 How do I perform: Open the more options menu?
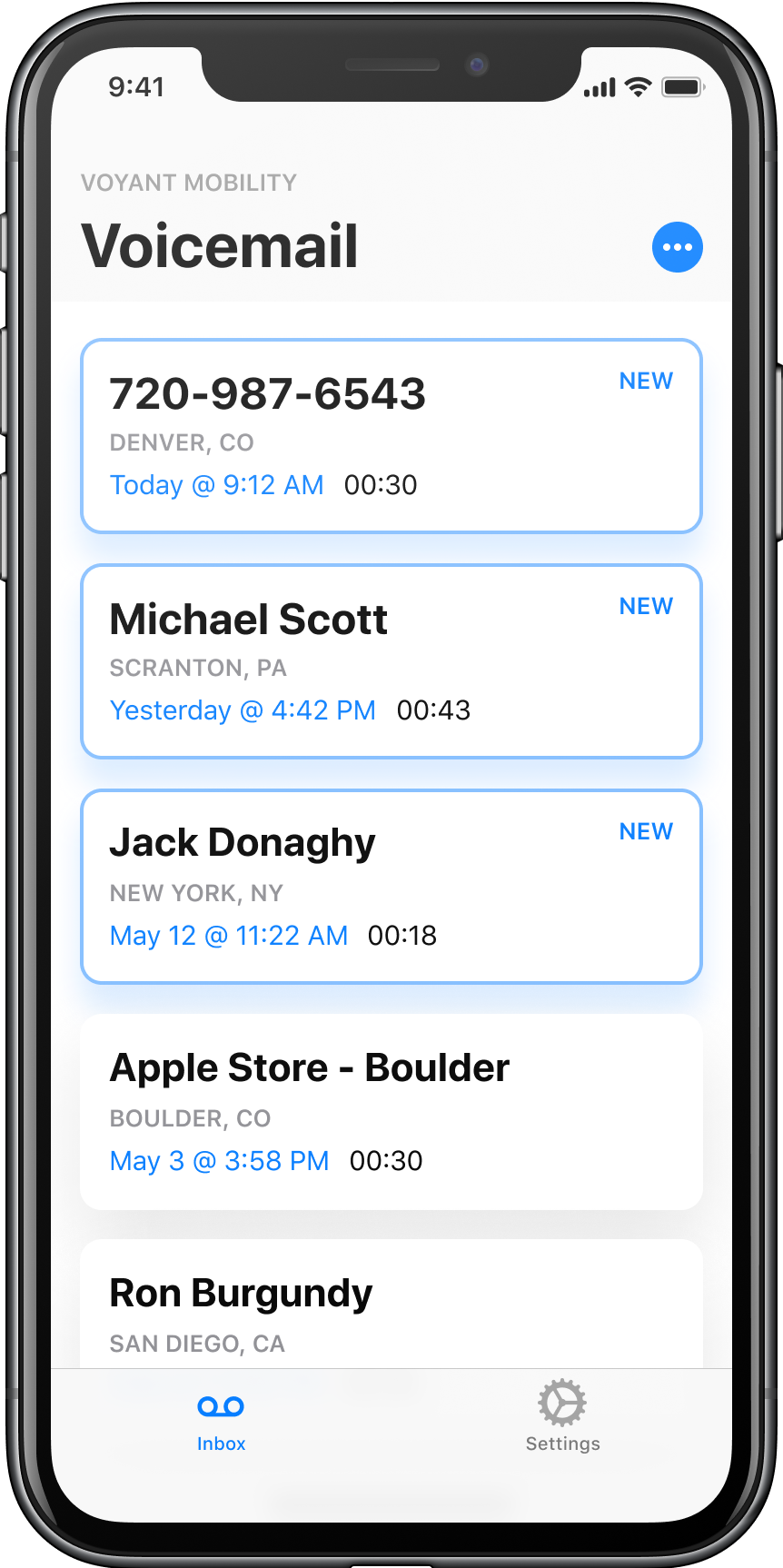pos(677,247)
